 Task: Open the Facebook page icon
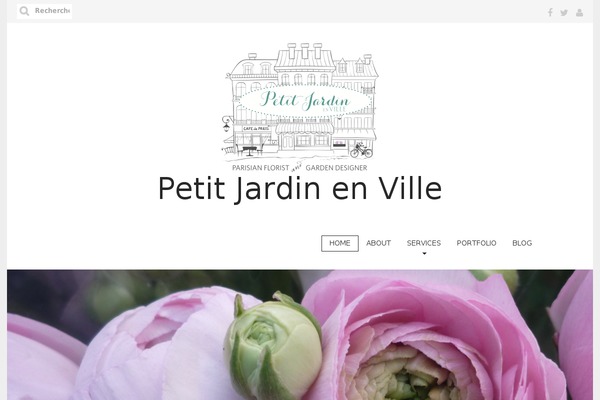(549, 13)
